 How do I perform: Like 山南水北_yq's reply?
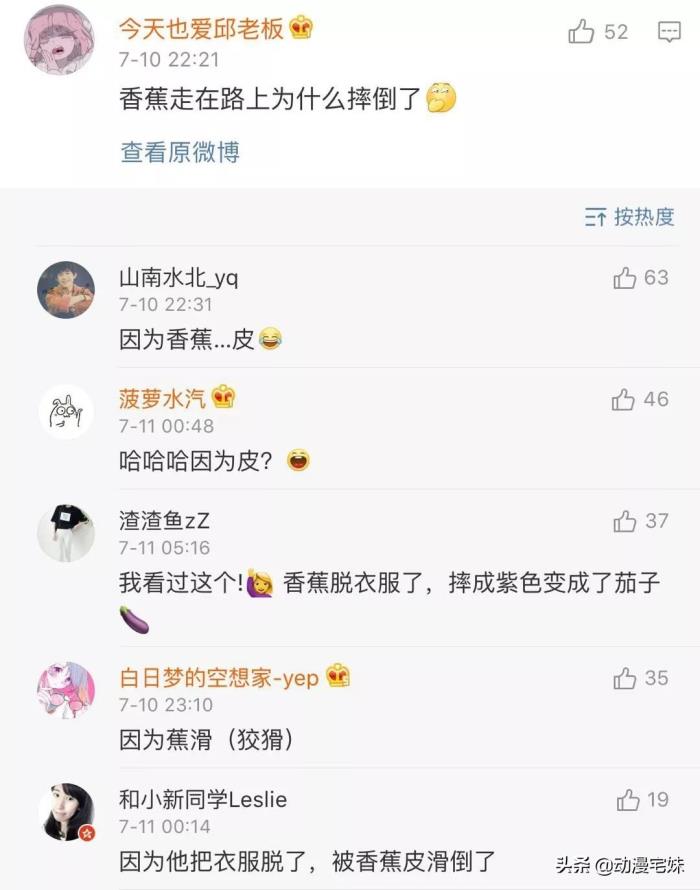625,278
